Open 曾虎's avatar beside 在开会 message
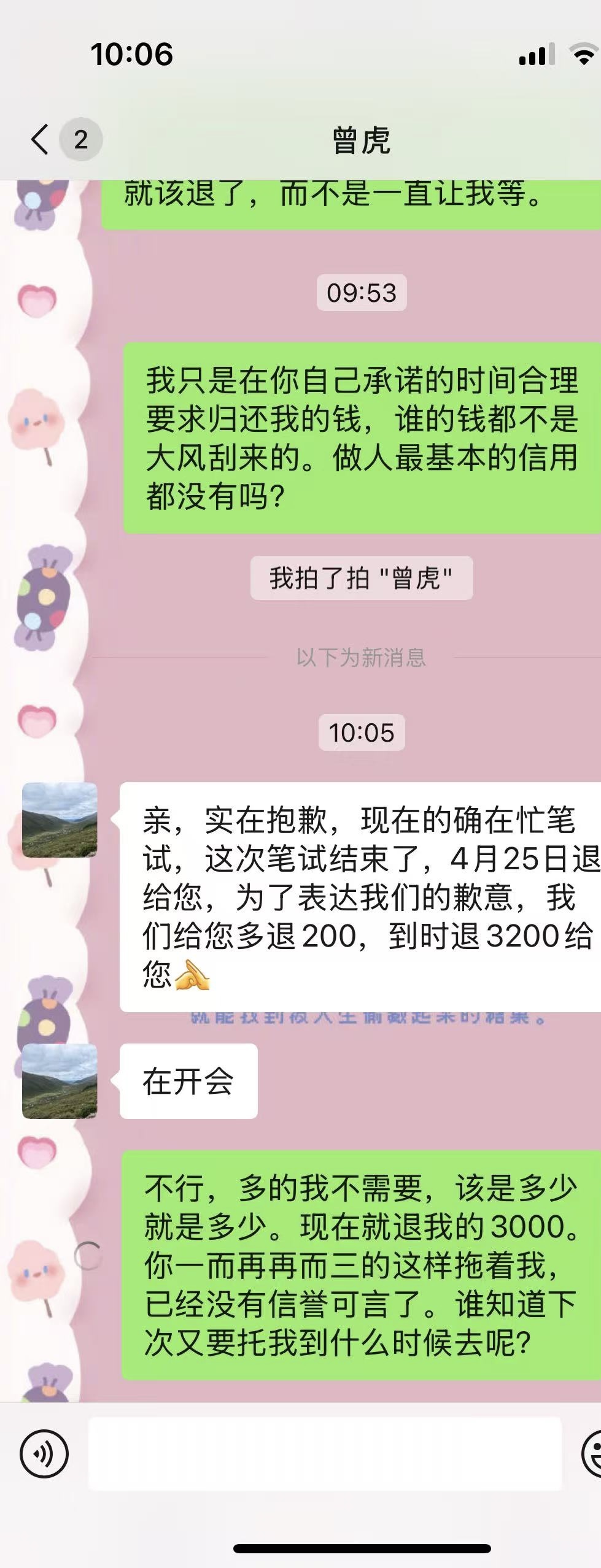601x1568 pixels. point(60,1081)
